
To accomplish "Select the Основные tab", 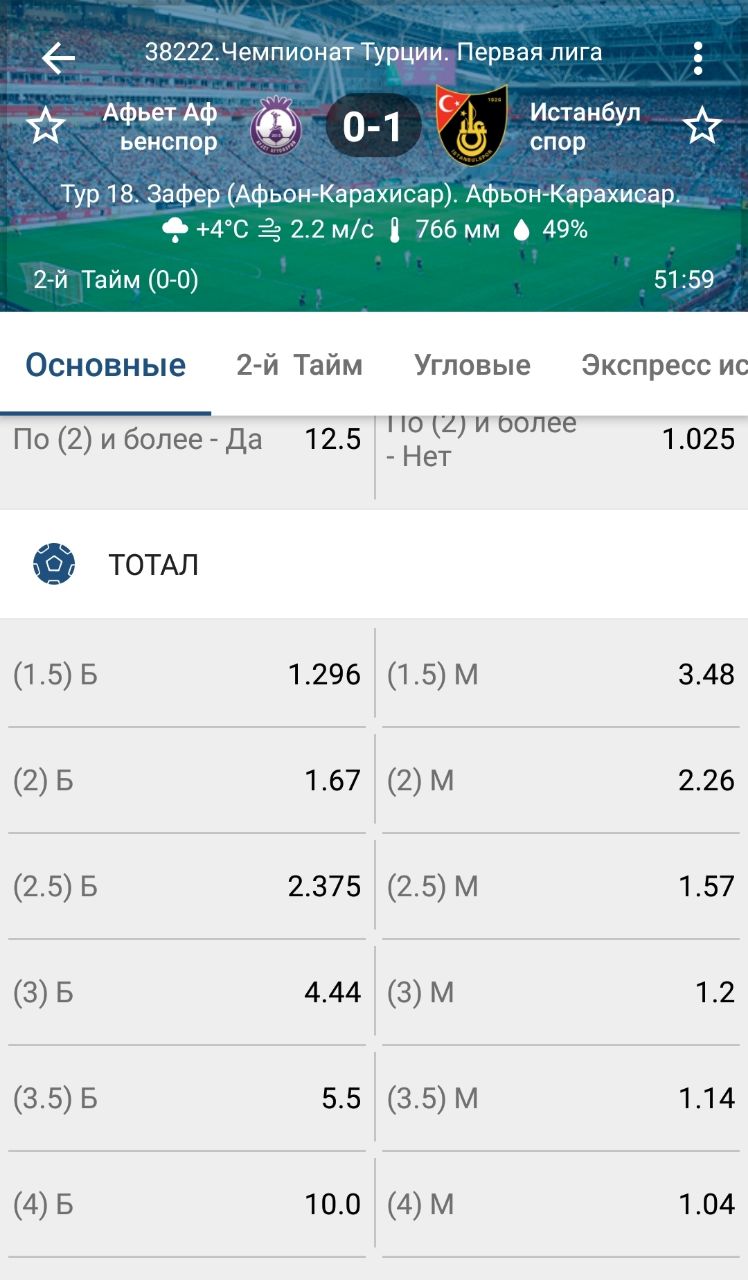I will click(106, 365).
